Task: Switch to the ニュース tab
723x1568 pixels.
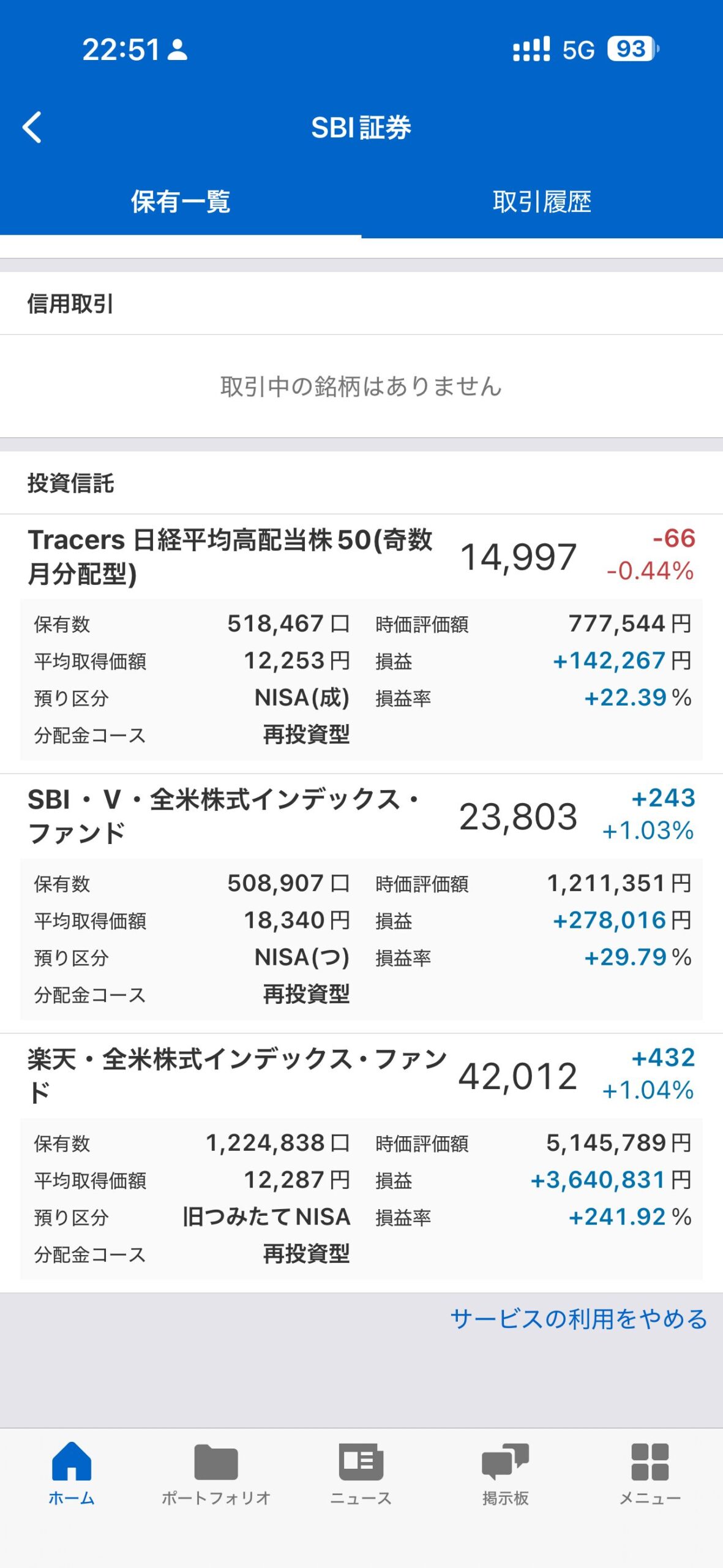Action: (x=361, y=1474)
